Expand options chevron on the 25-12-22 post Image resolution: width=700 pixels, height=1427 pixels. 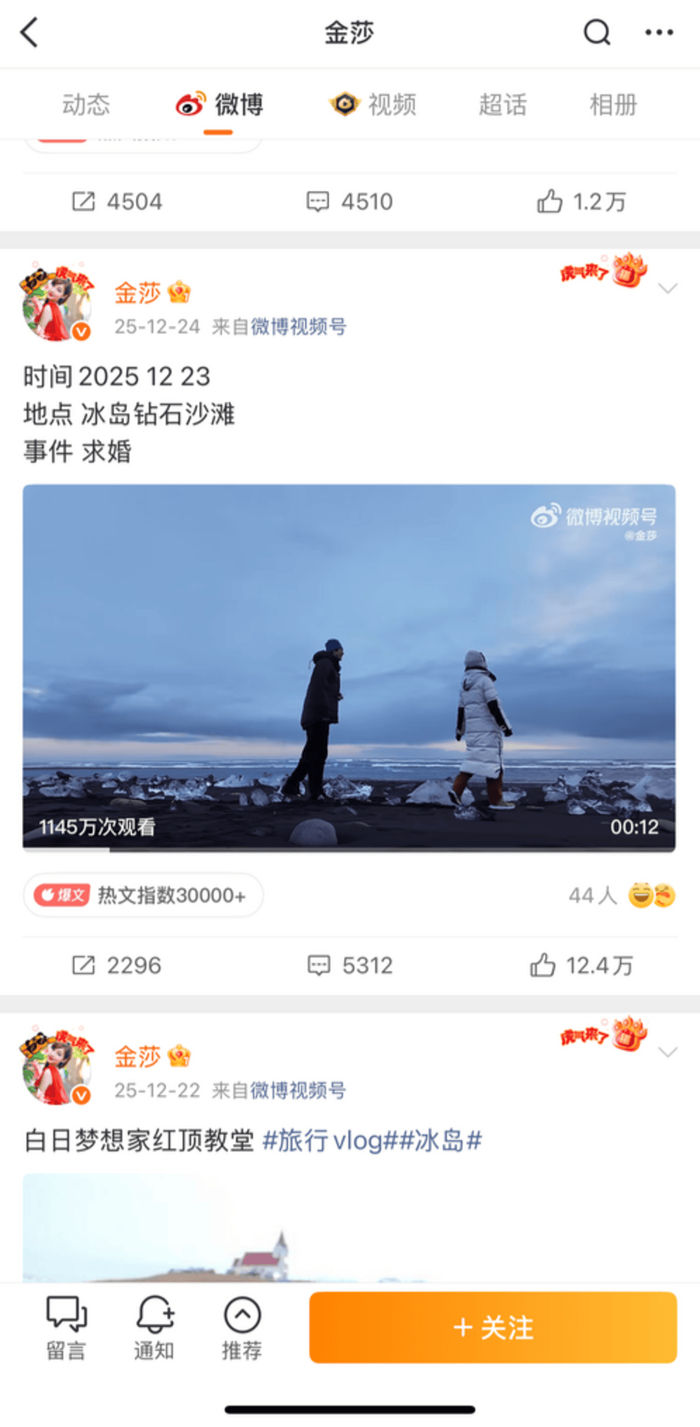[668, 1052]
